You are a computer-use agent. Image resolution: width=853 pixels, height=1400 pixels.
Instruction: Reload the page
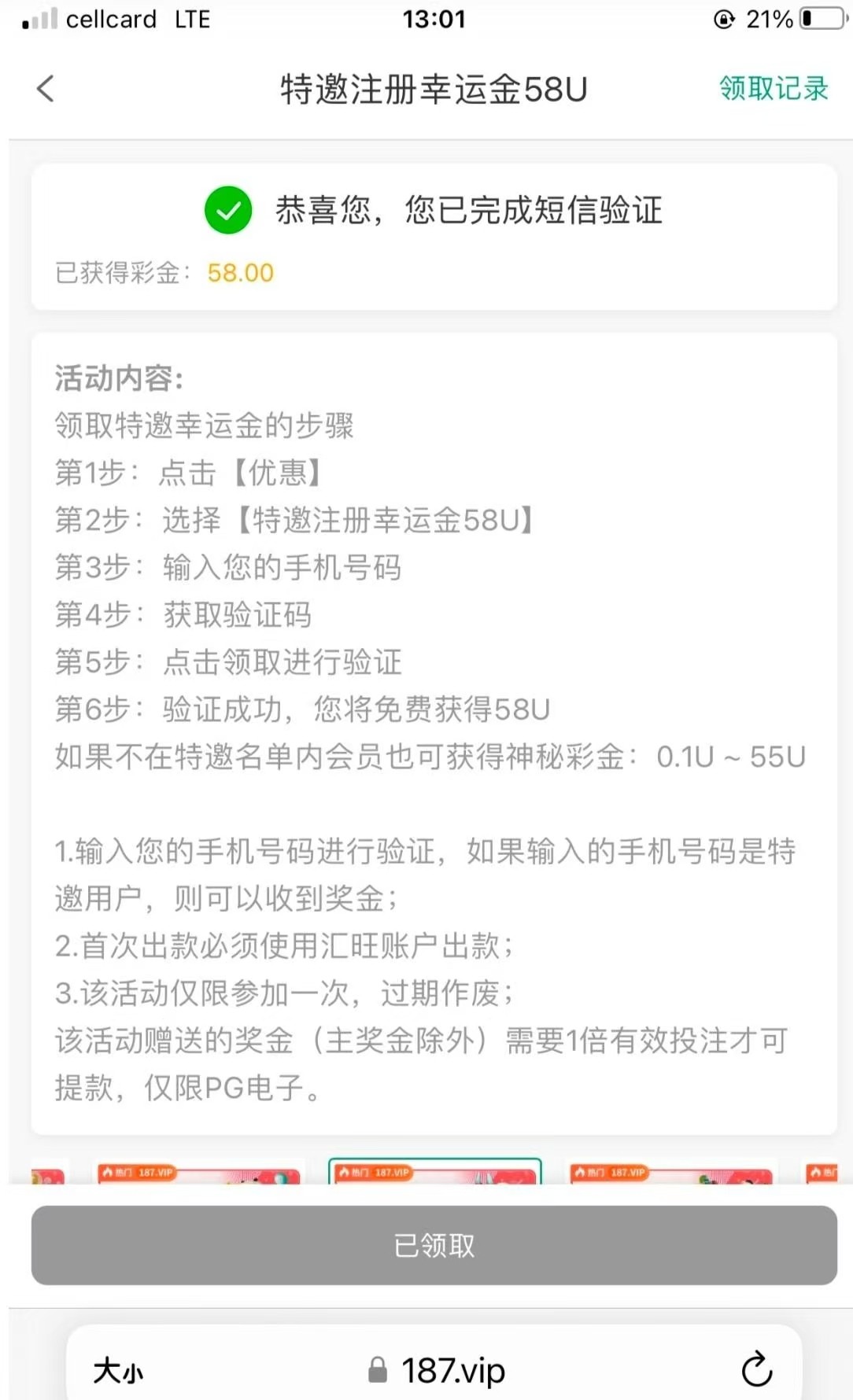point(756,1370)
